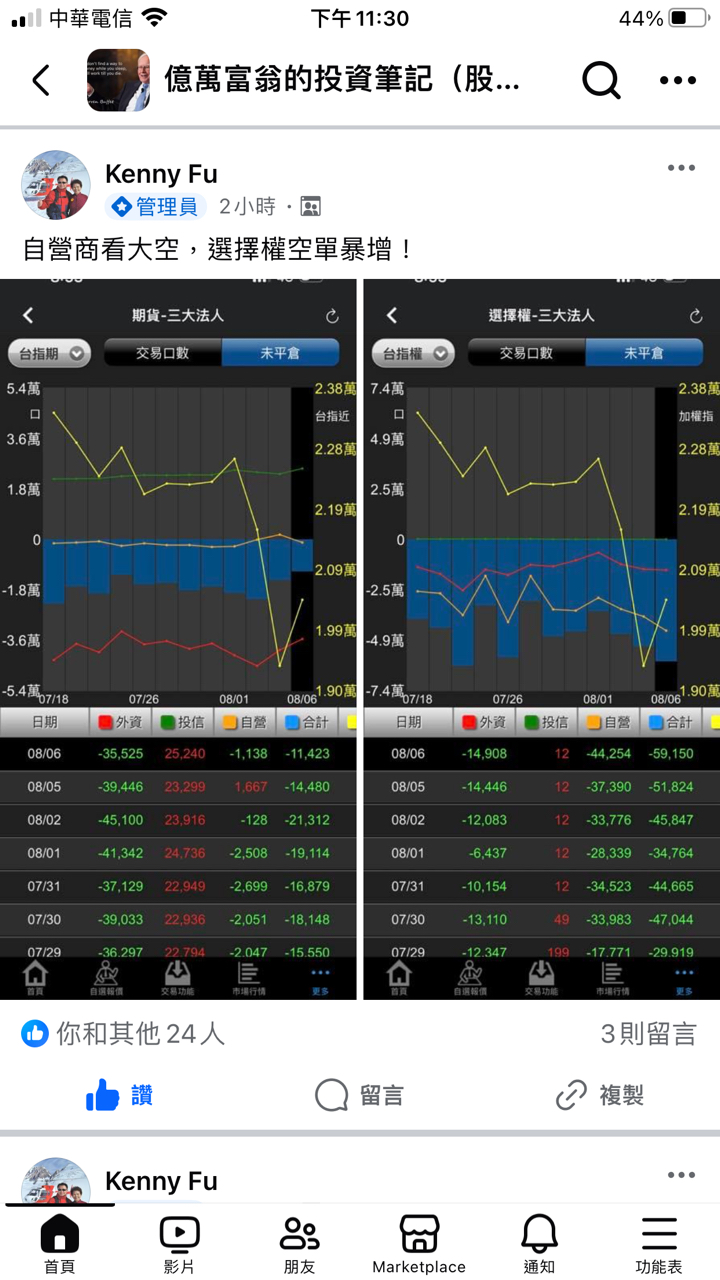Open Facebook search with the magnifying glass
Image resolution: width=720 pixels, height=1280 pixels.
point(601,79)
